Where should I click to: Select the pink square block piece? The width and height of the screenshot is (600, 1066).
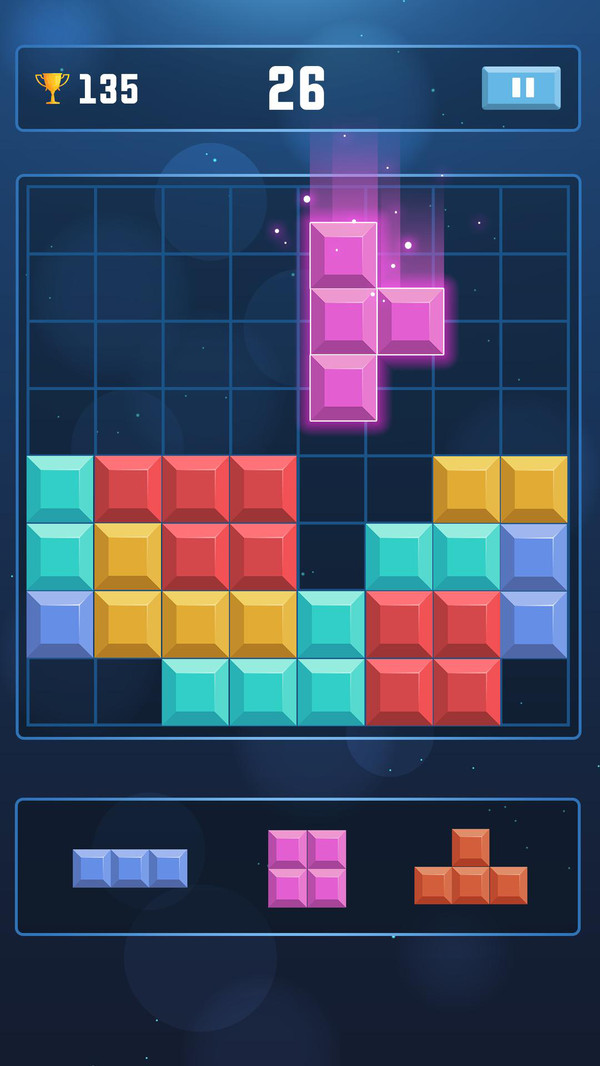coord(307,868)
